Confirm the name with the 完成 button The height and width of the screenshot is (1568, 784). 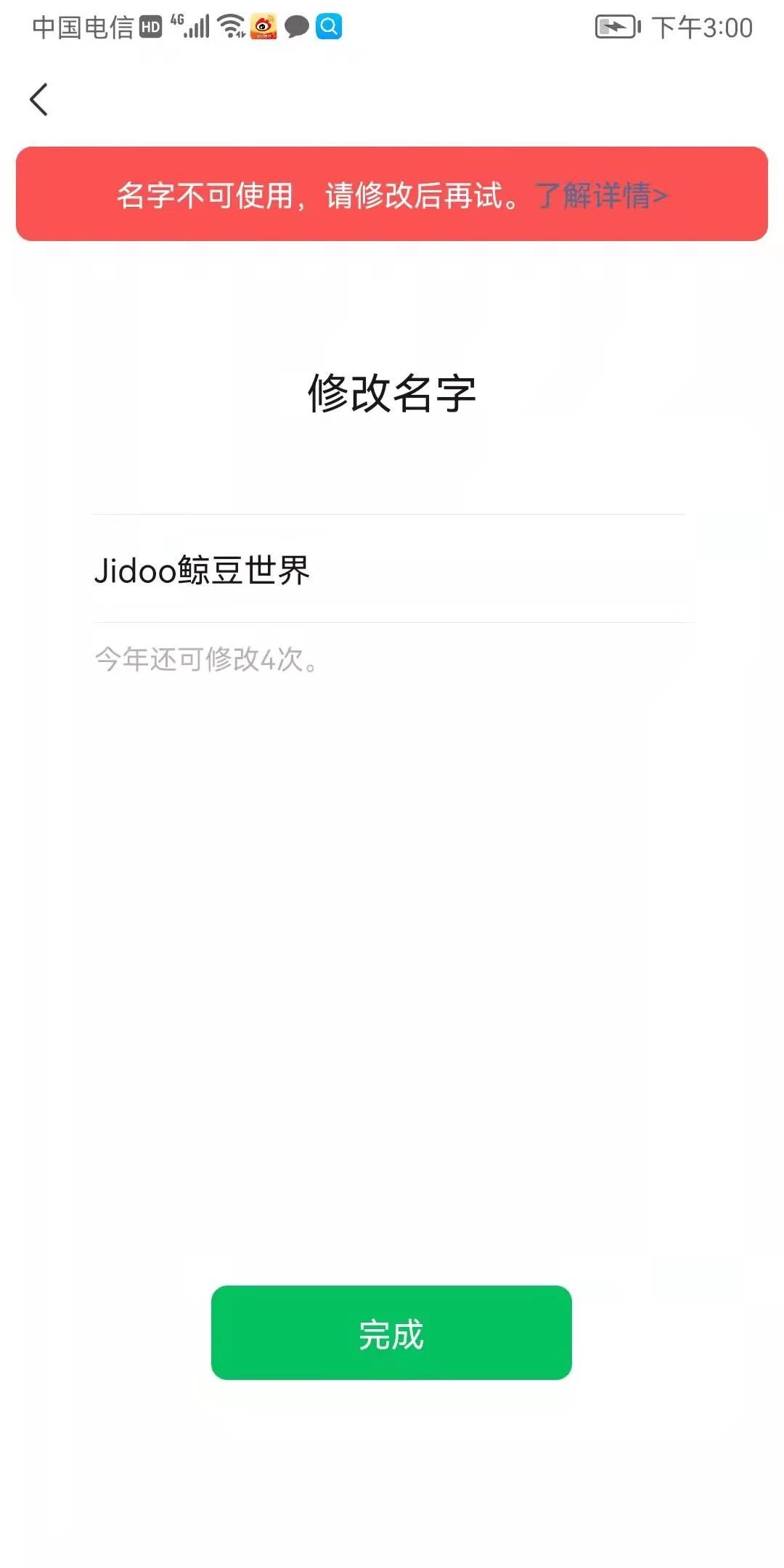tap(391, 1332)
